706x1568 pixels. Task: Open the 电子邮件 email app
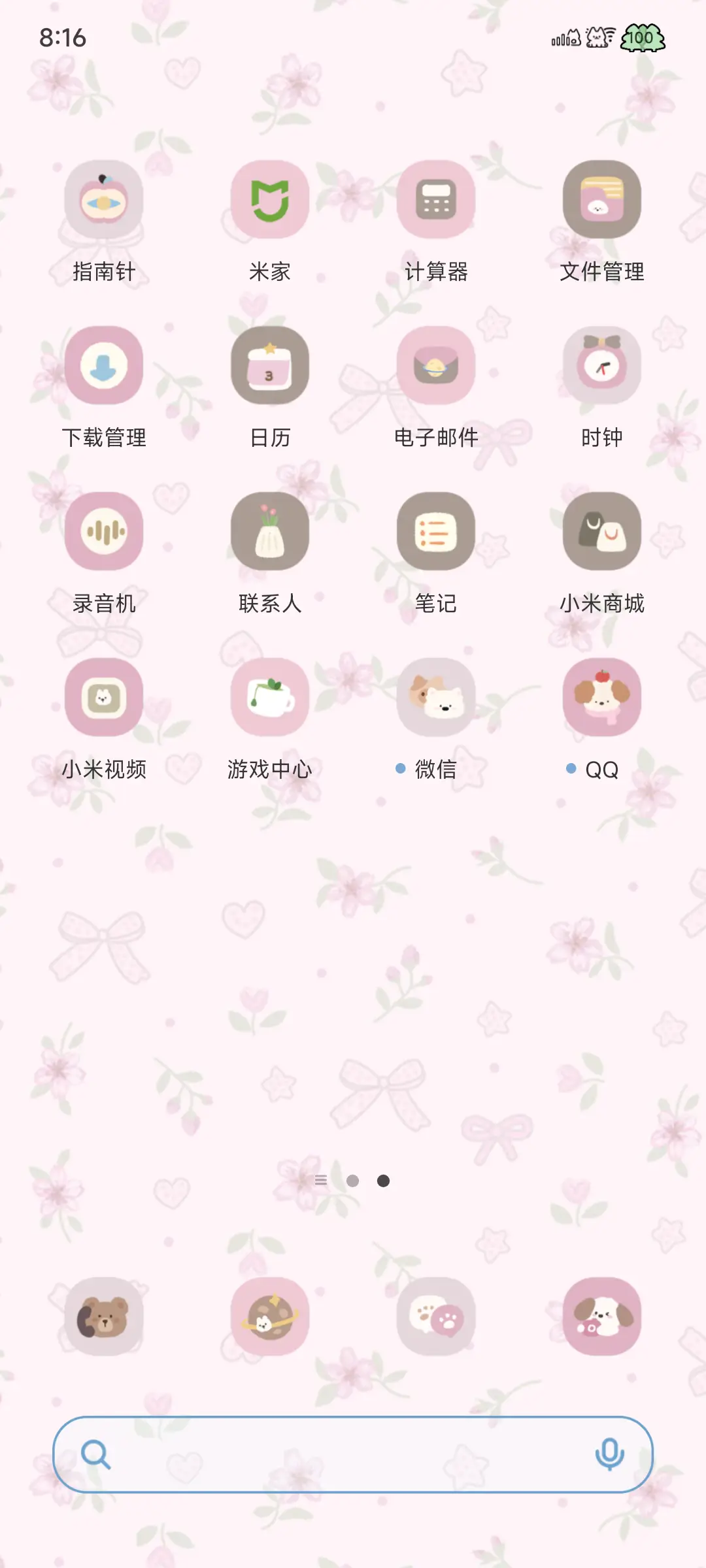(435, 366)
